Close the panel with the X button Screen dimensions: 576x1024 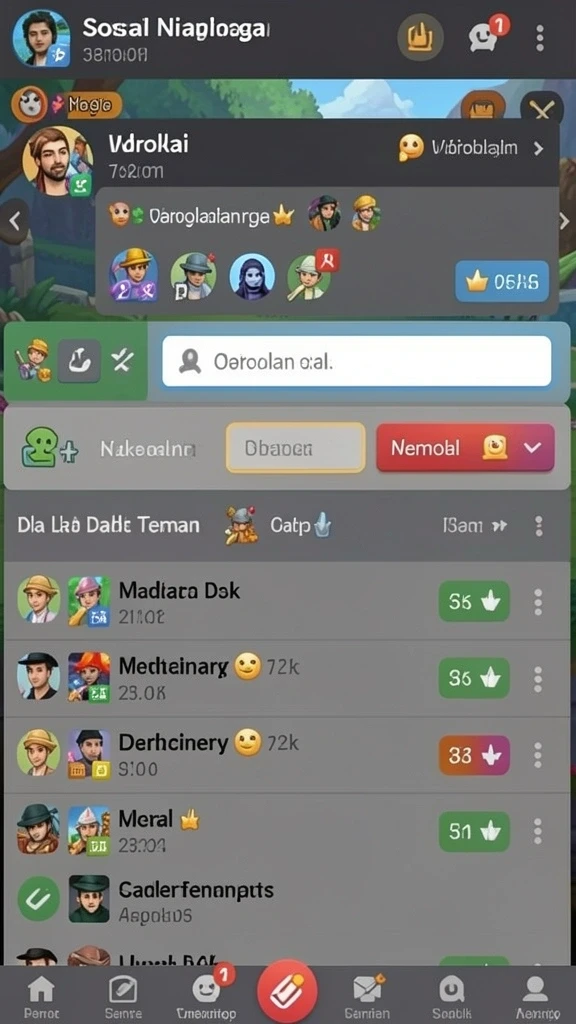tap(541, 110)
